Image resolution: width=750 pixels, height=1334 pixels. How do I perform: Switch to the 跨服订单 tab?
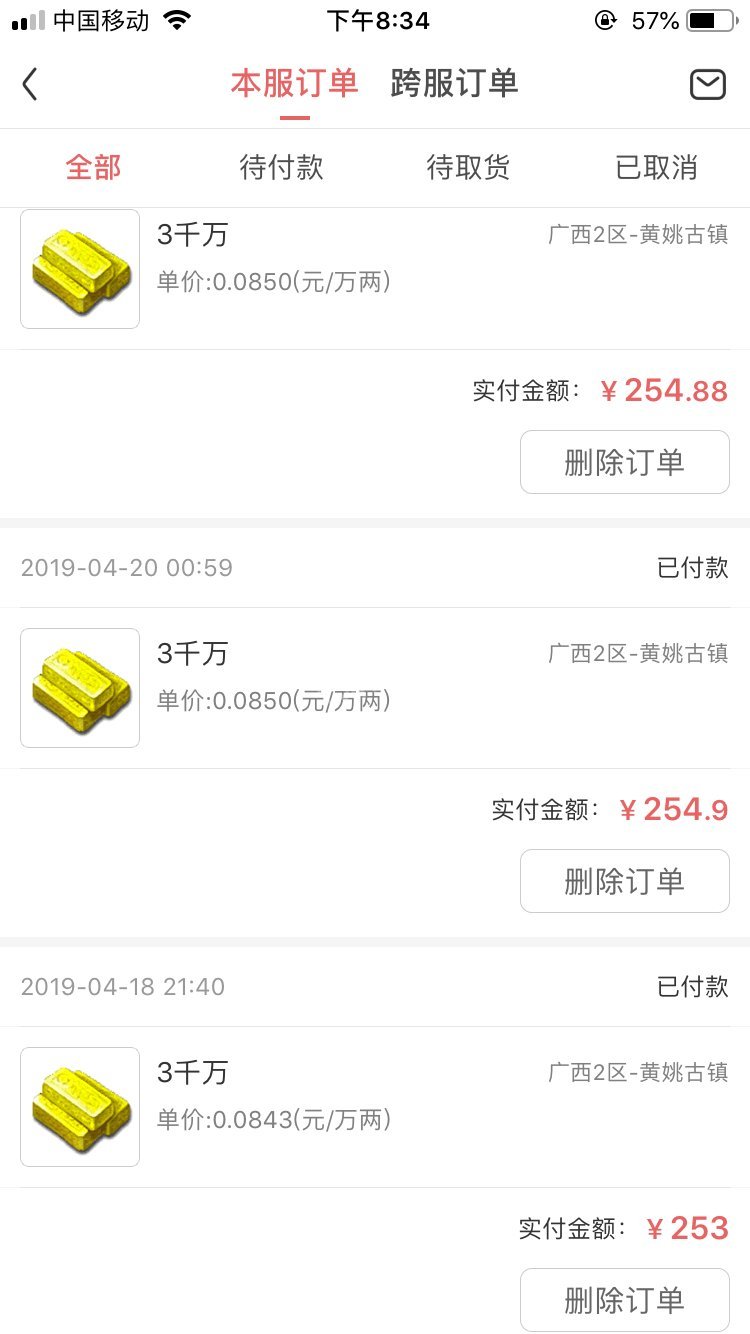tap(455, 83)
